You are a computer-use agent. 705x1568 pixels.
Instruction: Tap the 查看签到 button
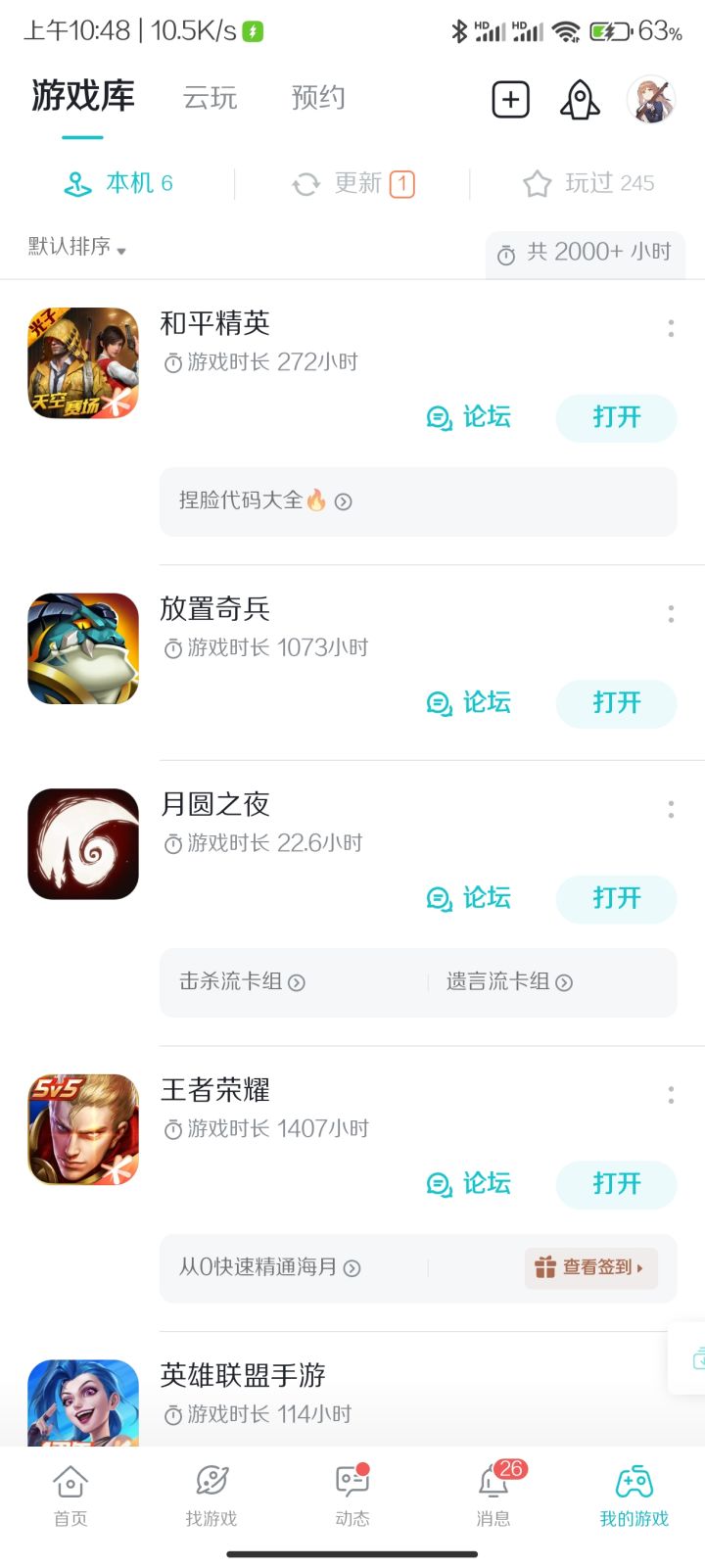pos(590,1267)
